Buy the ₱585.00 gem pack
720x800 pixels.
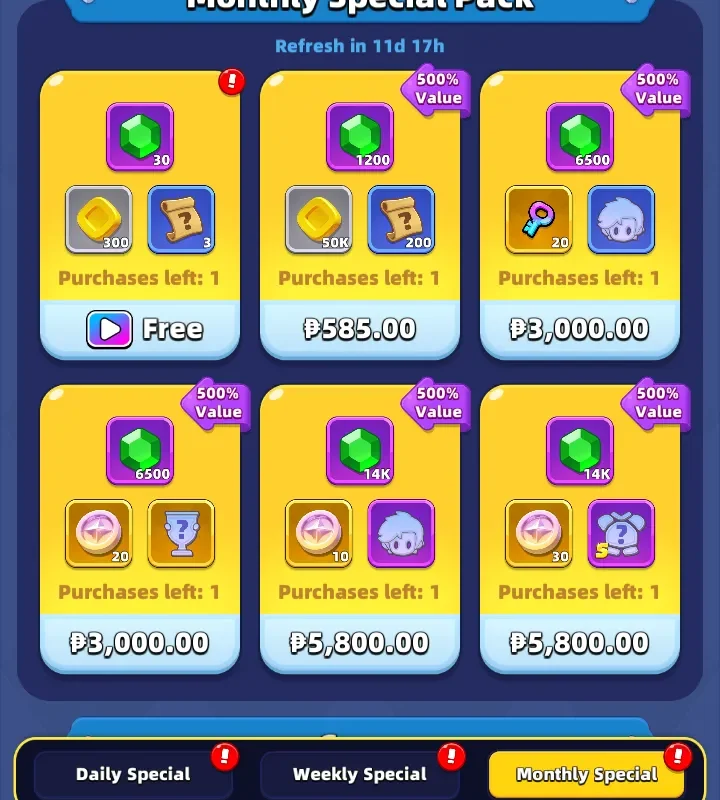pos(360,329)
